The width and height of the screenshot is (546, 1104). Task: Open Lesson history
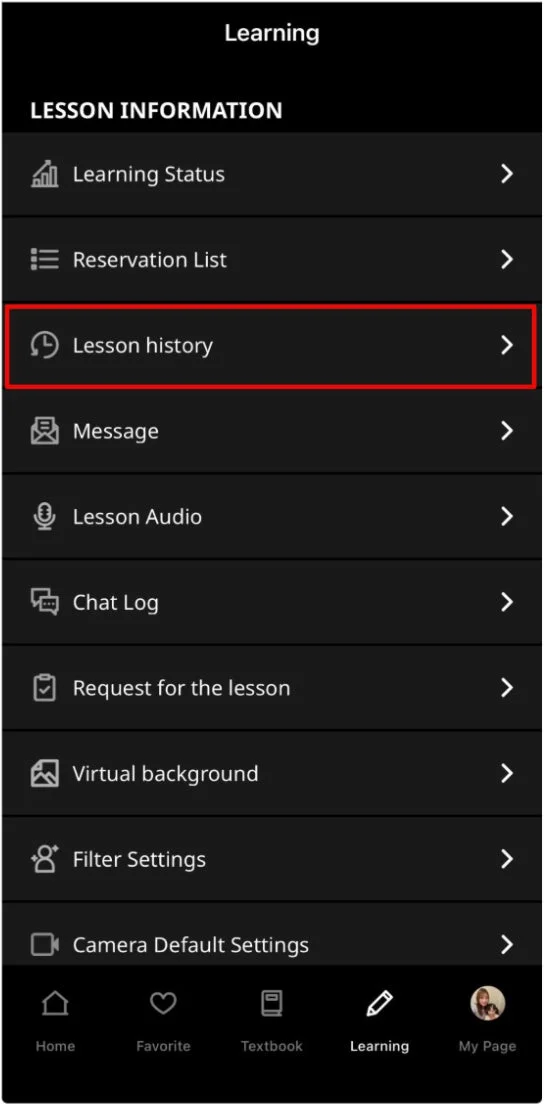pos(273,346)
